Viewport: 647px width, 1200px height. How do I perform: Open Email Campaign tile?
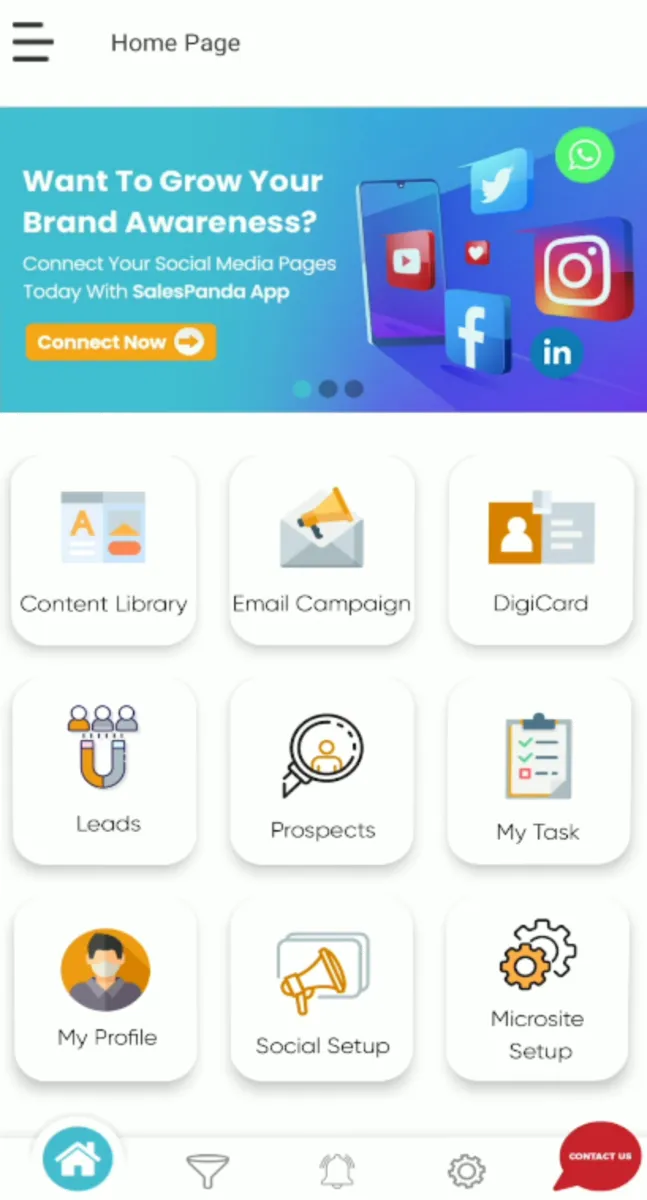coord(322,550)
